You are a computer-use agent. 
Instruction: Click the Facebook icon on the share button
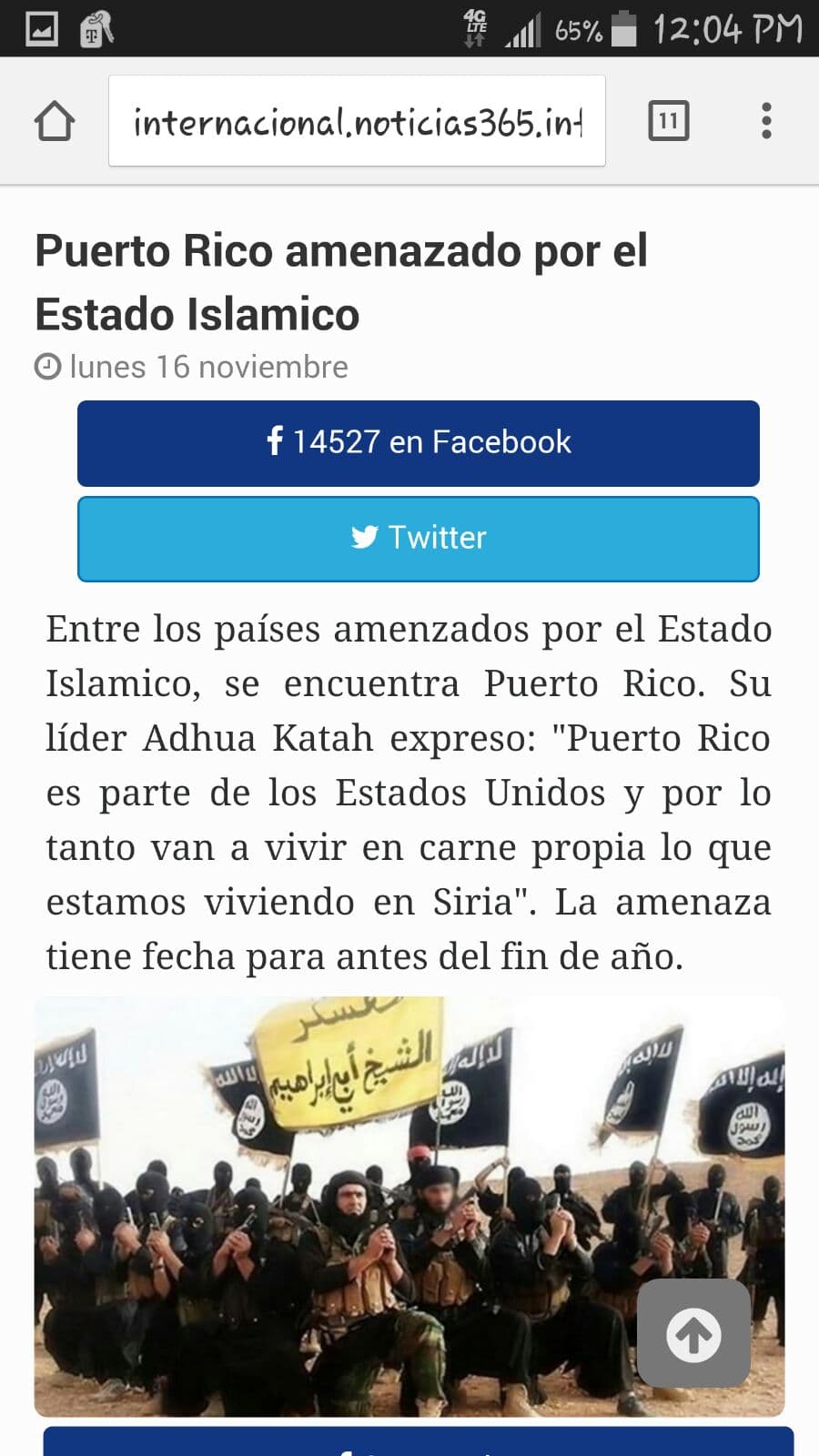[x=274, y=442]
